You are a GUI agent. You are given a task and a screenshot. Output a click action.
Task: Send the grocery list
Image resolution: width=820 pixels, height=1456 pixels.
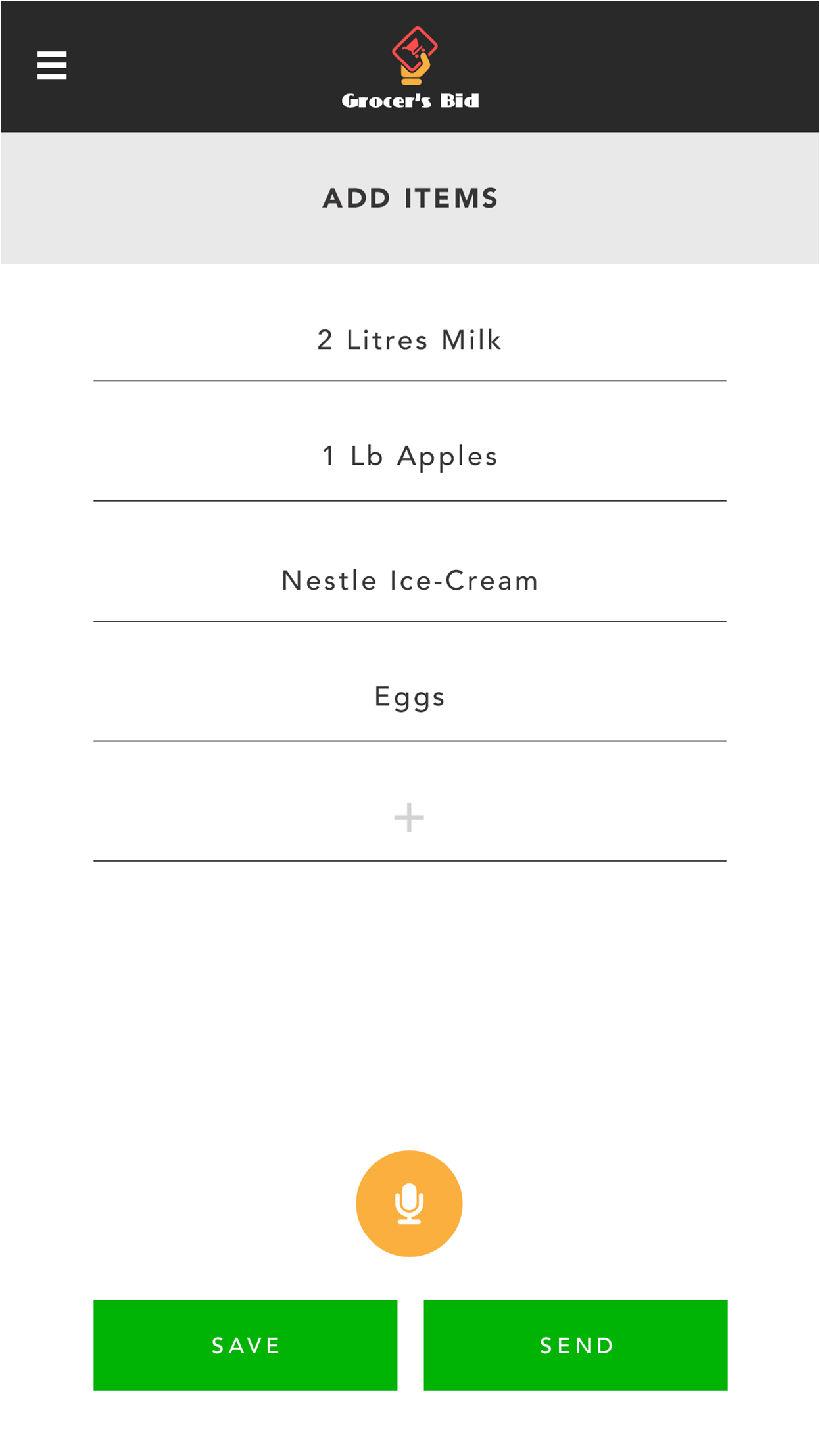[x=575, y=1345]
